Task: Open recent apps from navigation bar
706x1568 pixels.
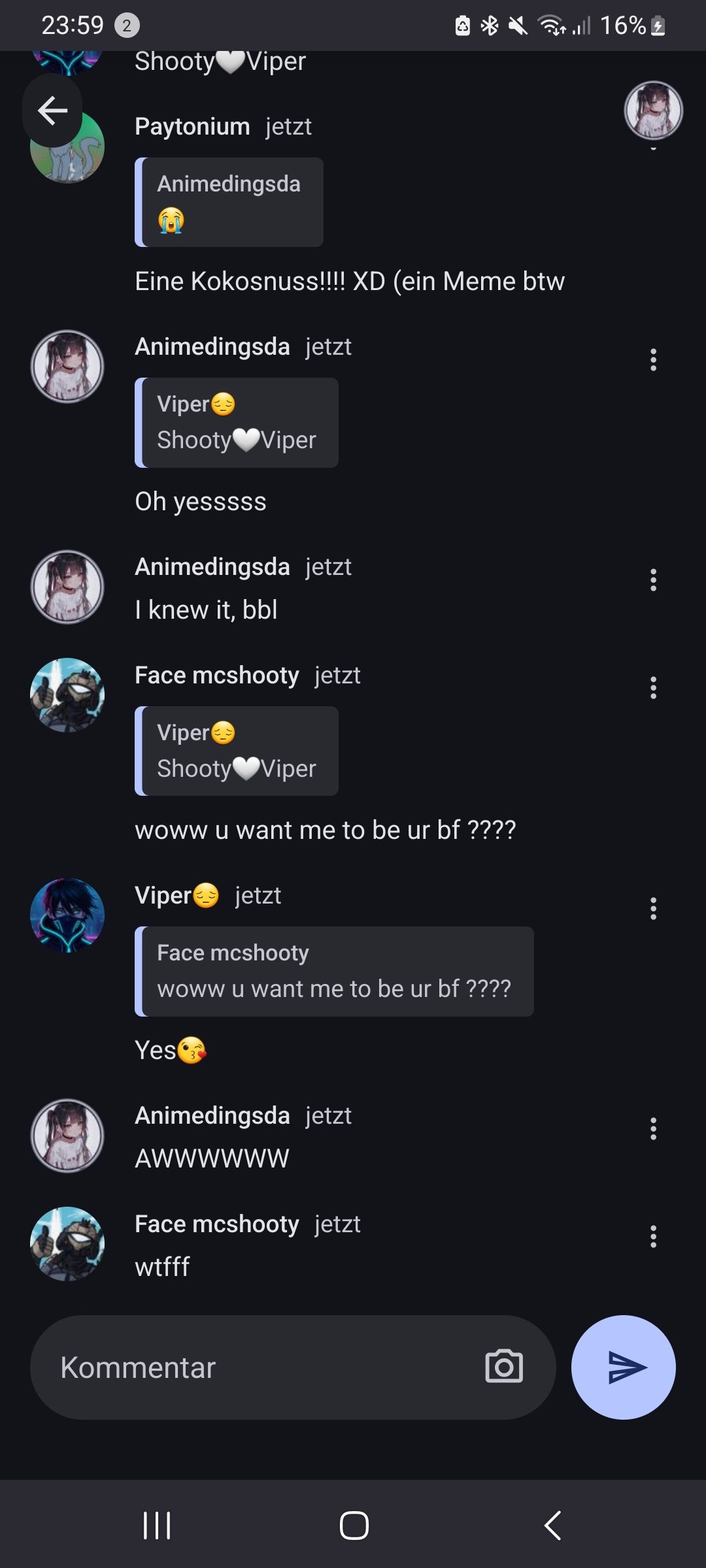Action: pos(157,1526)
